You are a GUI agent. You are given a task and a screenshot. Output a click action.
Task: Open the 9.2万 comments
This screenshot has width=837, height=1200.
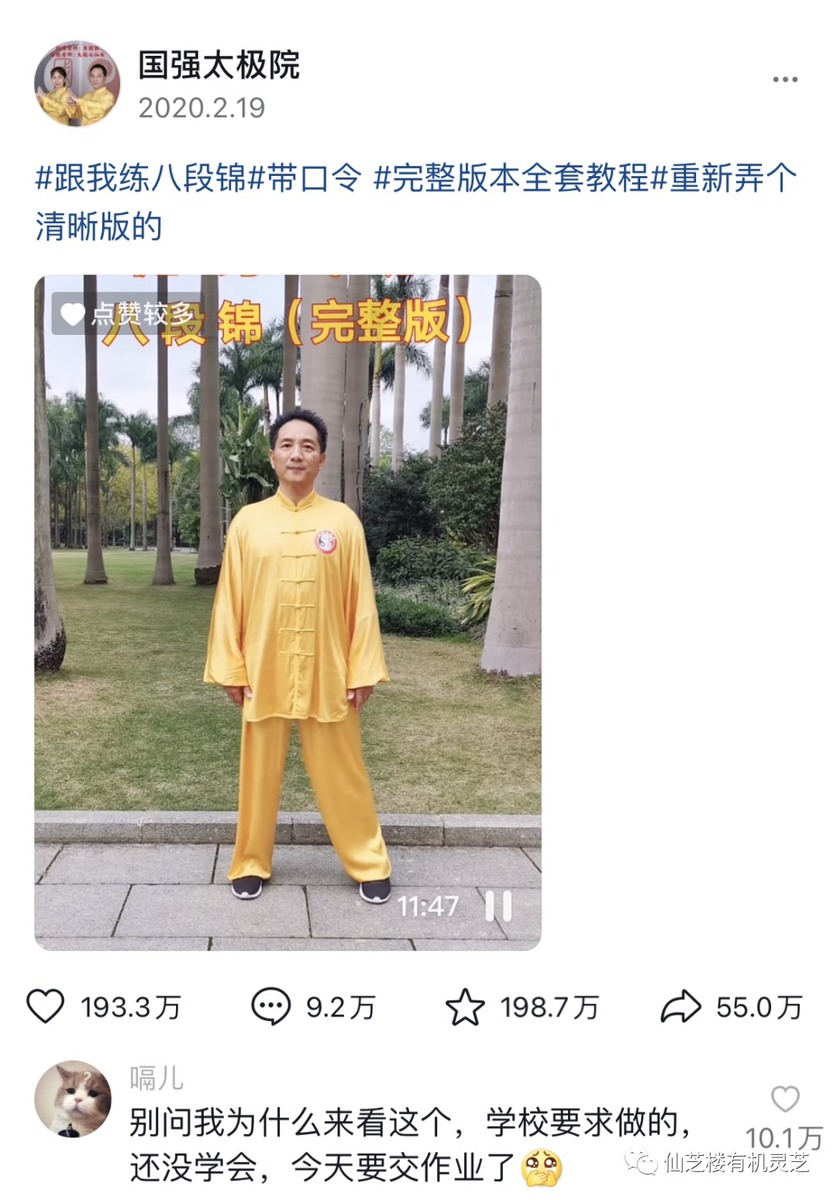tap(271, 1006)
